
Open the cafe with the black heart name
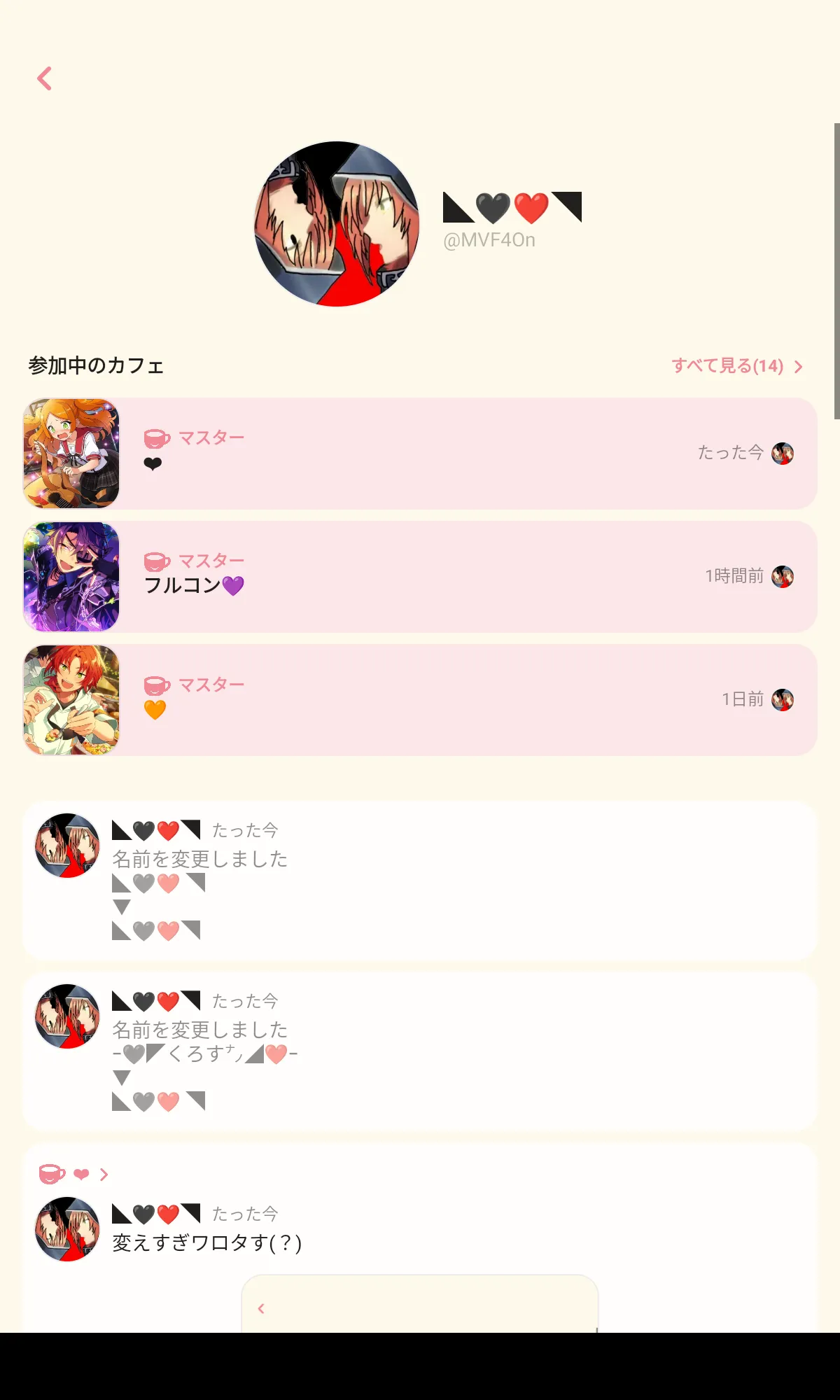coord(420,454)
